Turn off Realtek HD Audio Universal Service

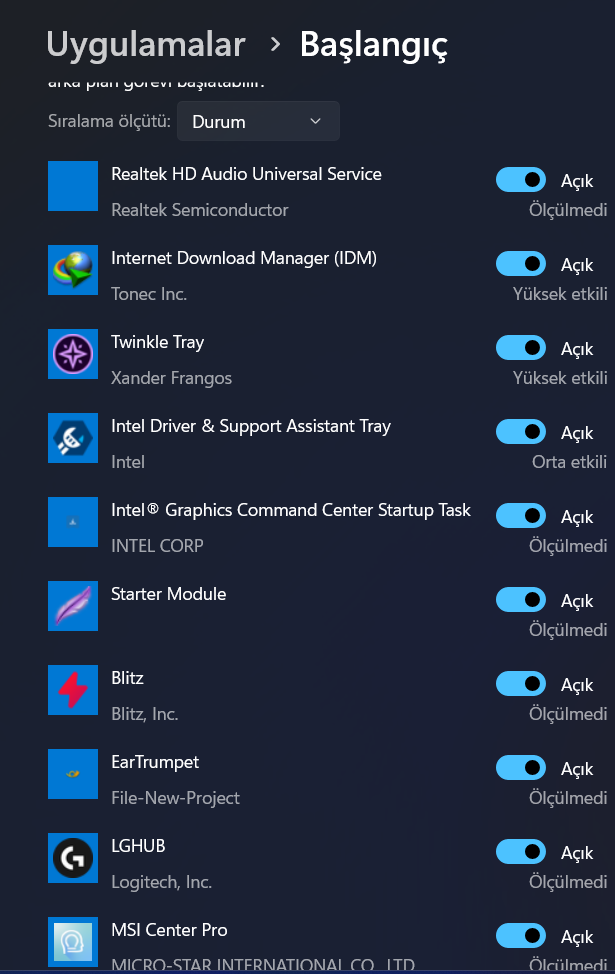[x=521, y=180]
